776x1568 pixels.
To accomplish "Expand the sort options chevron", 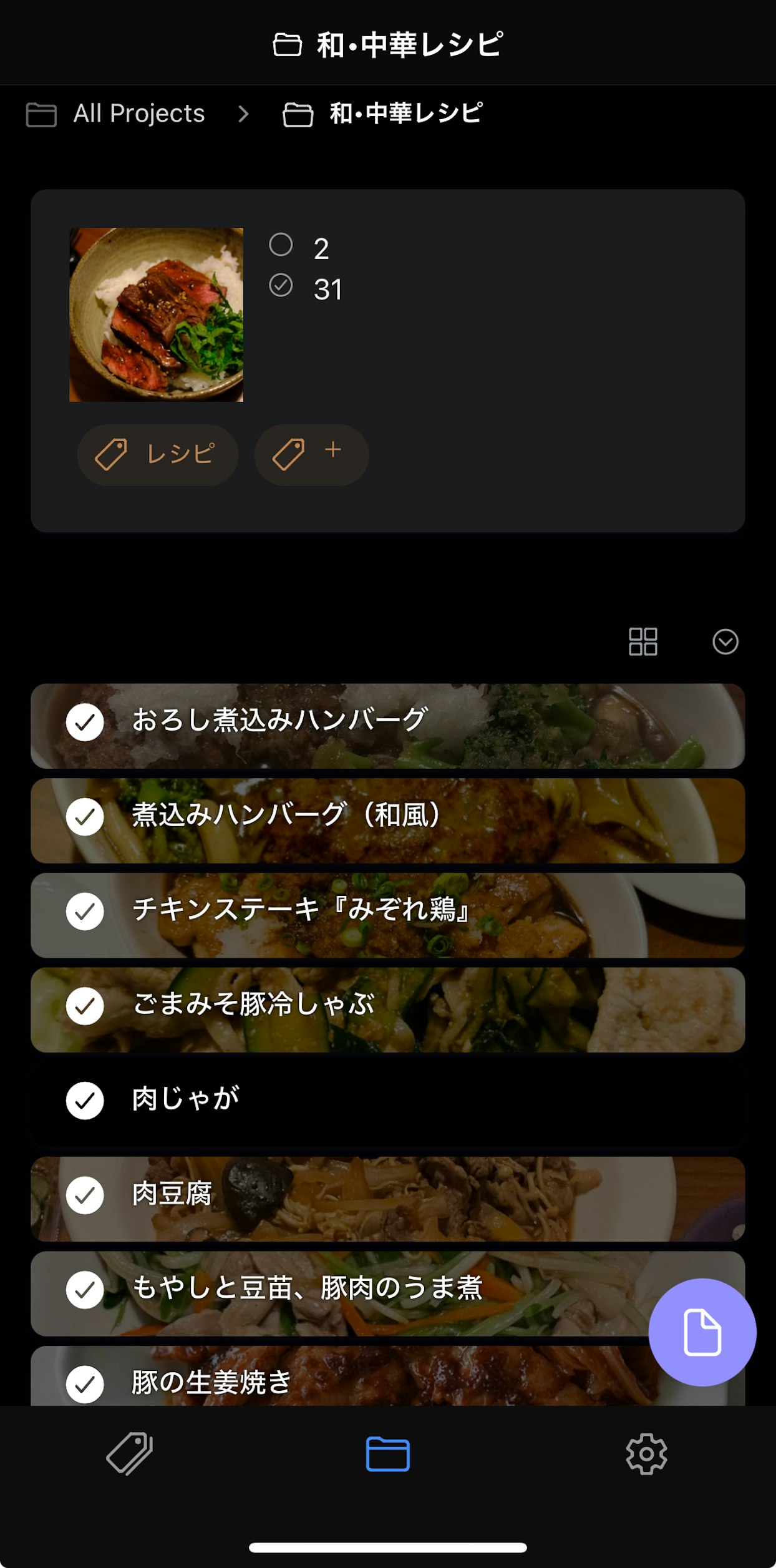I will point(725,641).
